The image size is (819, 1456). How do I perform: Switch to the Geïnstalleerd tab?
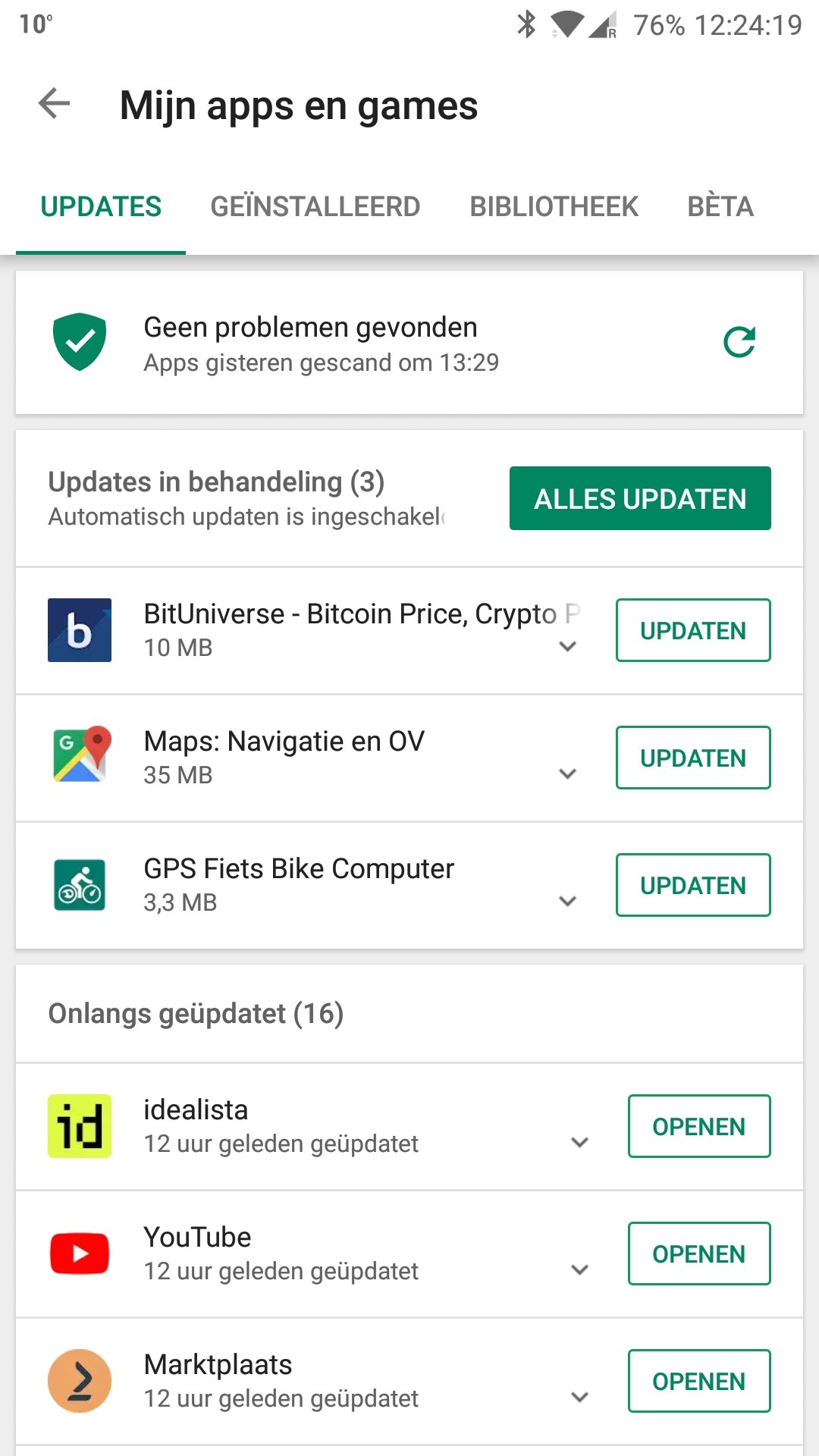click(x=315, y=206)
